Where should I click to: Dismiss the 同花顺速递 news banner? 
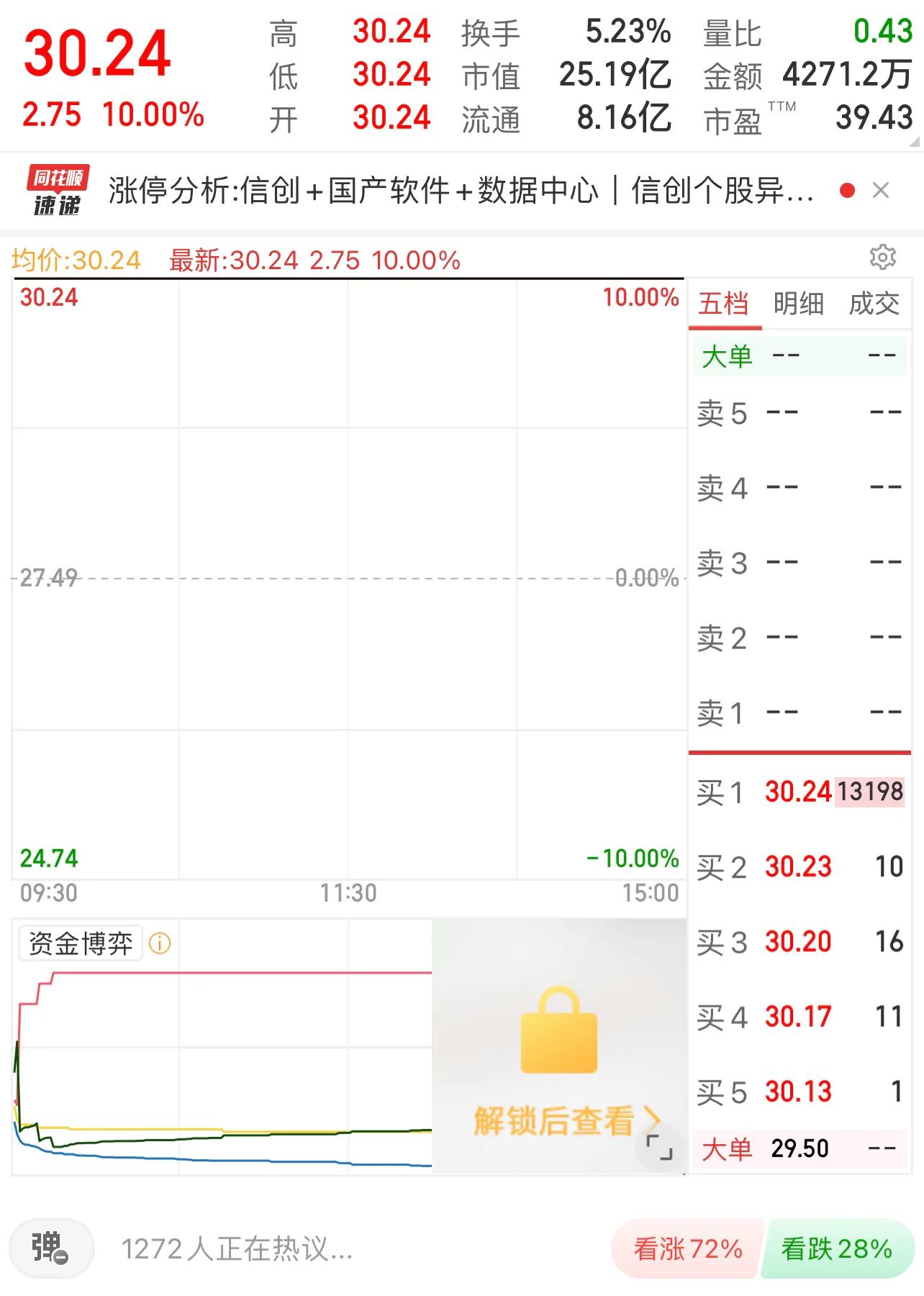click(880, 191)
